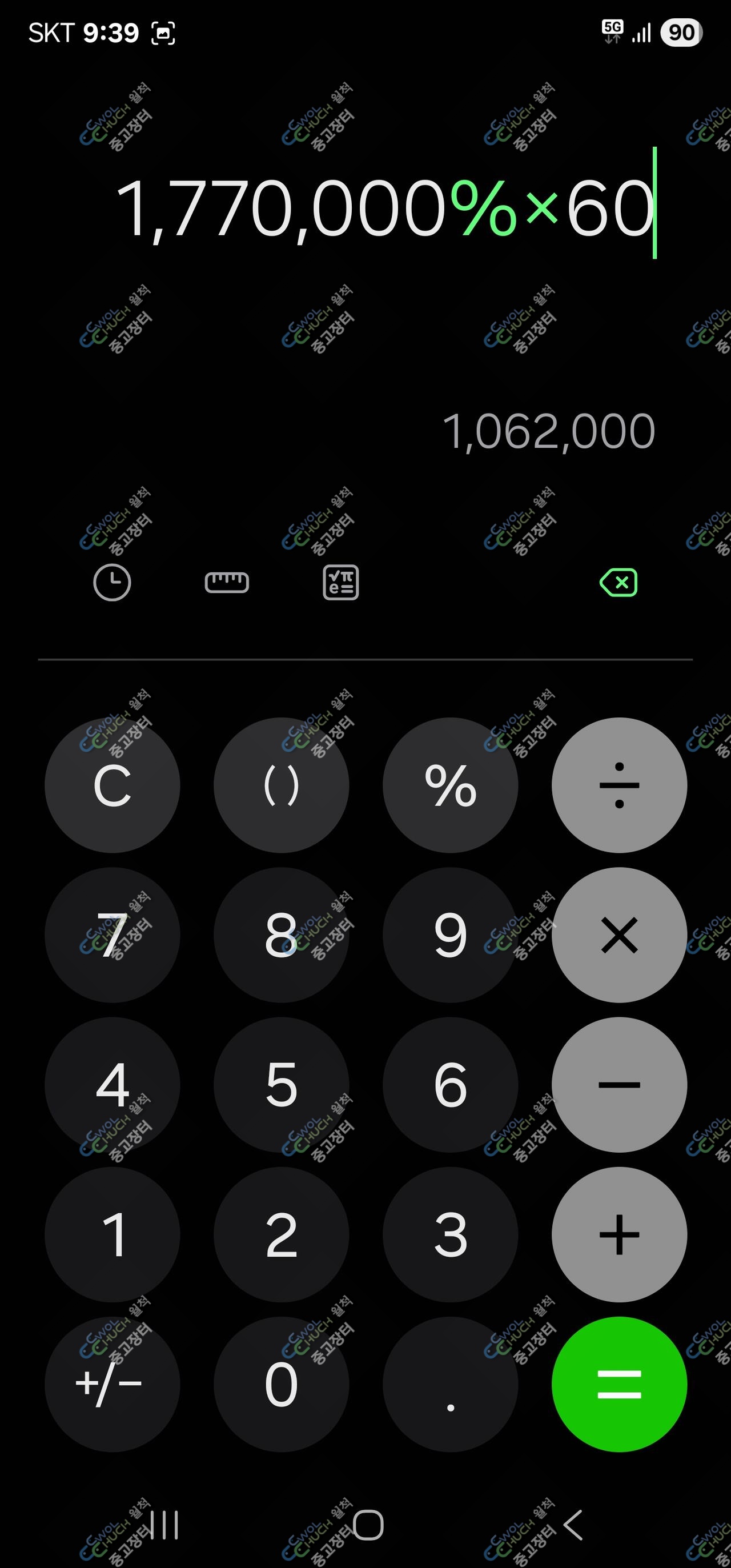The width and height of the screenshot is (731, 1568).
Task: Enter digit 5
Action: pyautogui.click(x=281, y=1085)
